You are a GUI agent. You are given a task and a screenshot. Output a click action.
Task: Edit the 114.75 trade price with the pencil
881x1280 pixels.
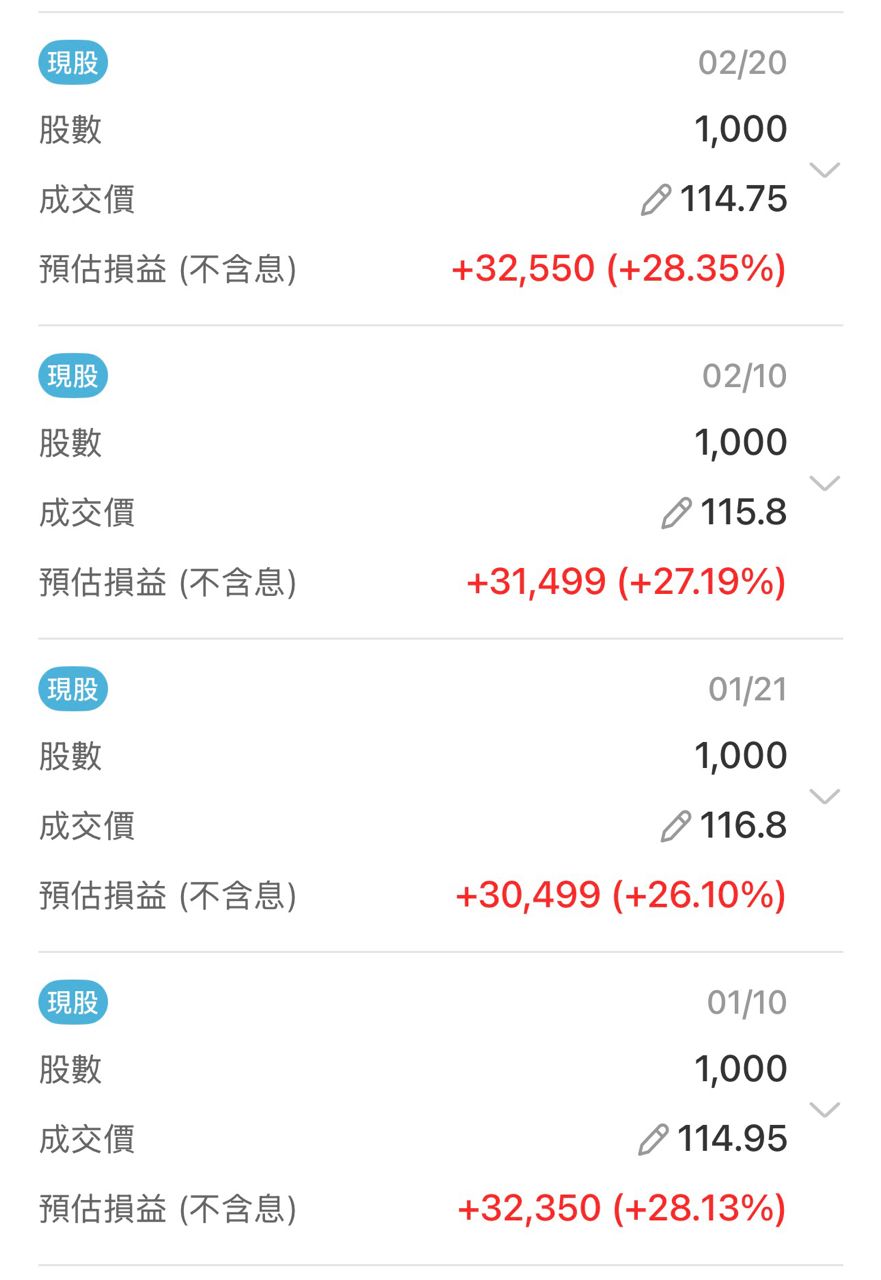656,200
